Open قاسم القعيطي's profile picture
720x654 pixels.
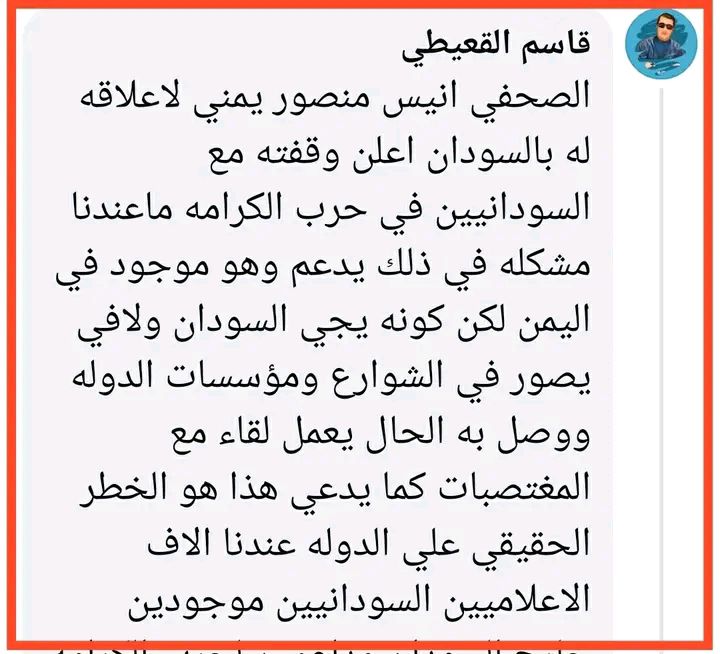click(x=660, y=44)
